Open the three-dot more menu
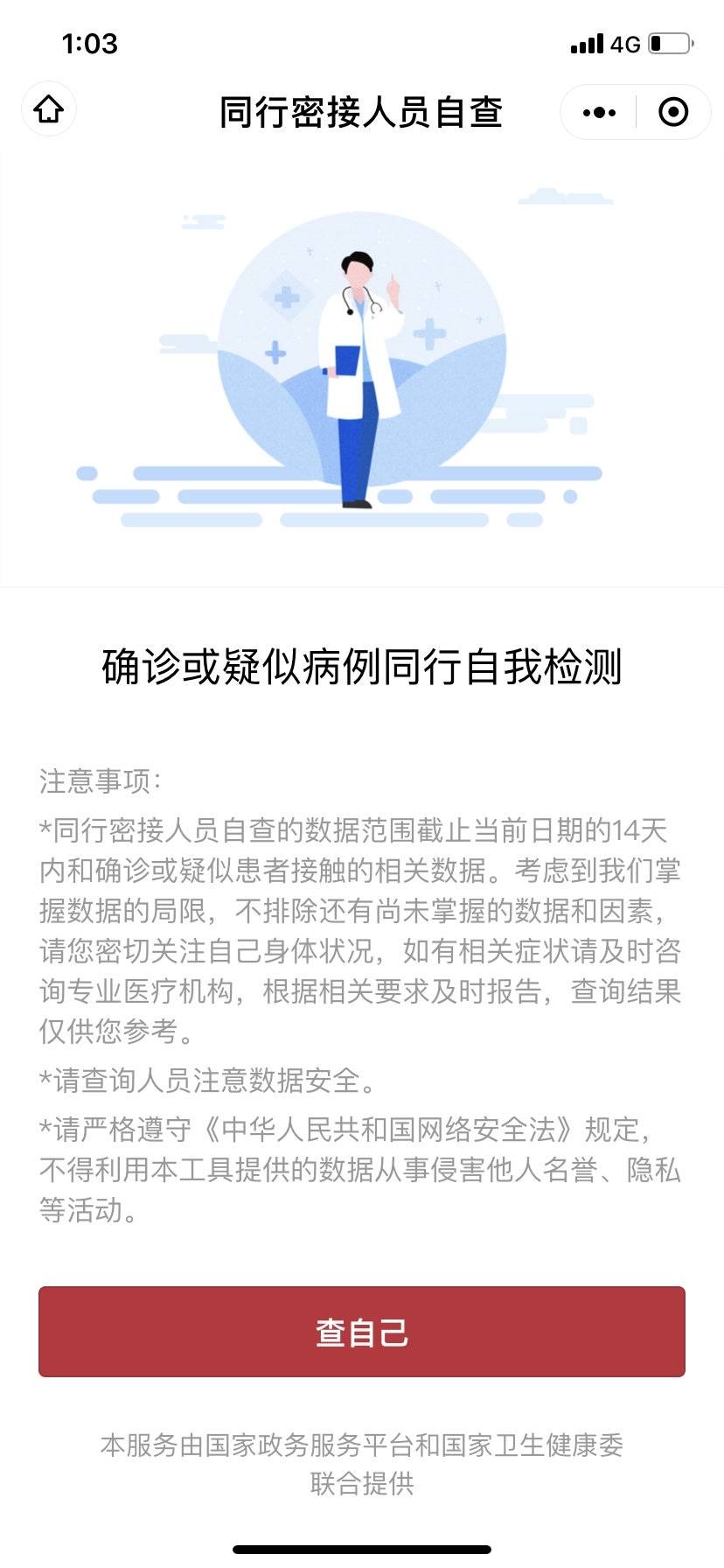This screenshot has height=1568, width=724. coord(599,112)
